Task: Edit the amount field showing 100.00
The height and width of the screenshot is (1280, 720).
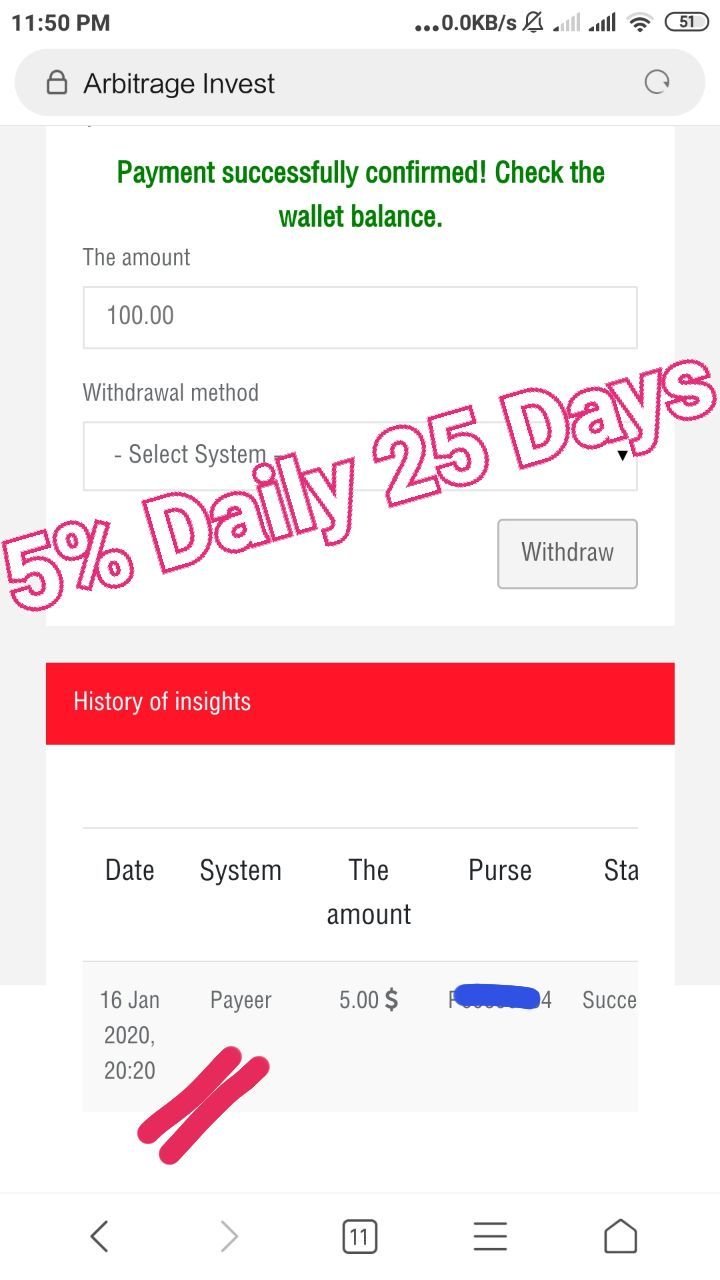Action: [360, 317]
